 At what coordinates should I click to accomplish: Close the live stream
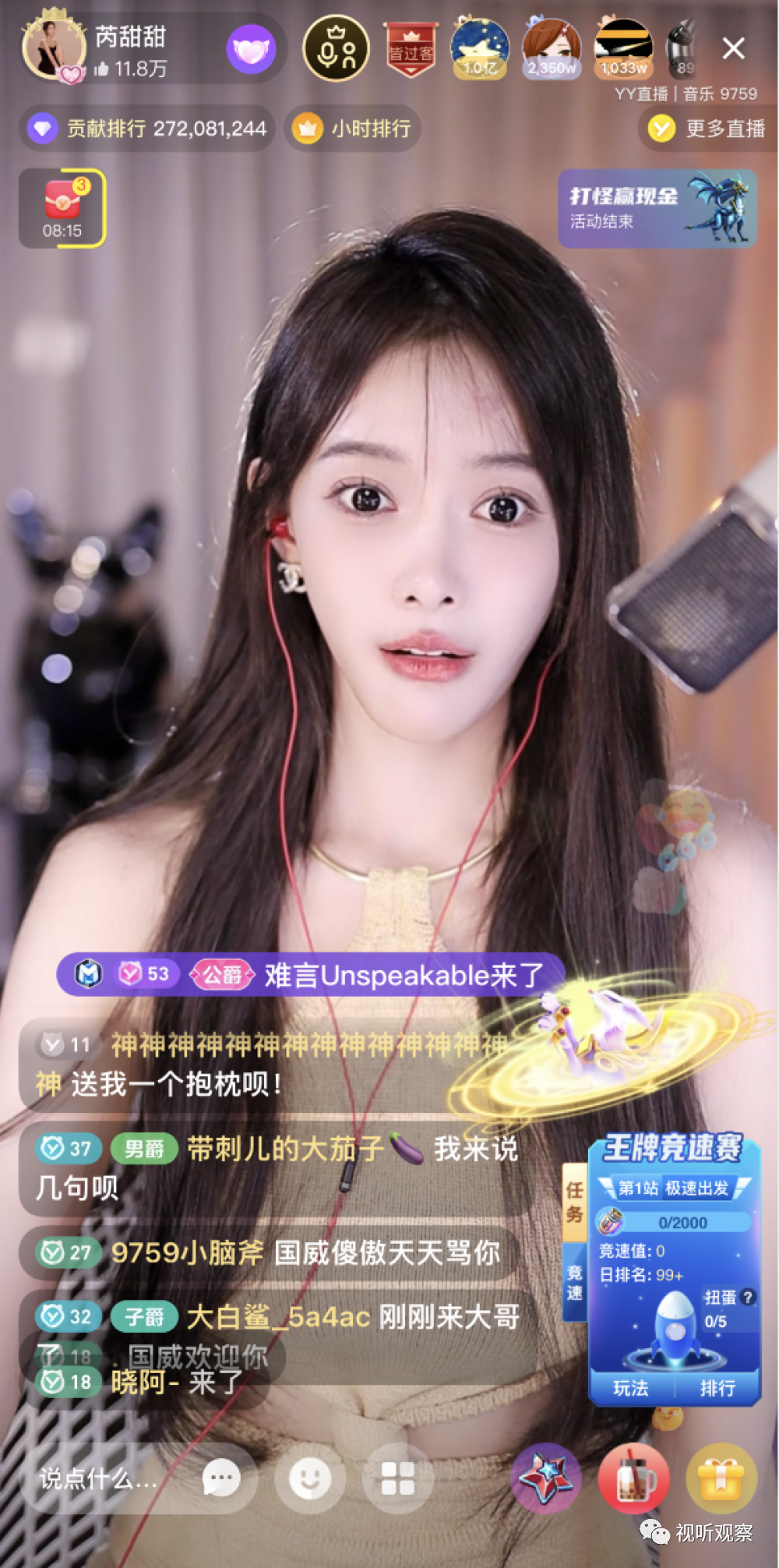click(x=733, y=48)
